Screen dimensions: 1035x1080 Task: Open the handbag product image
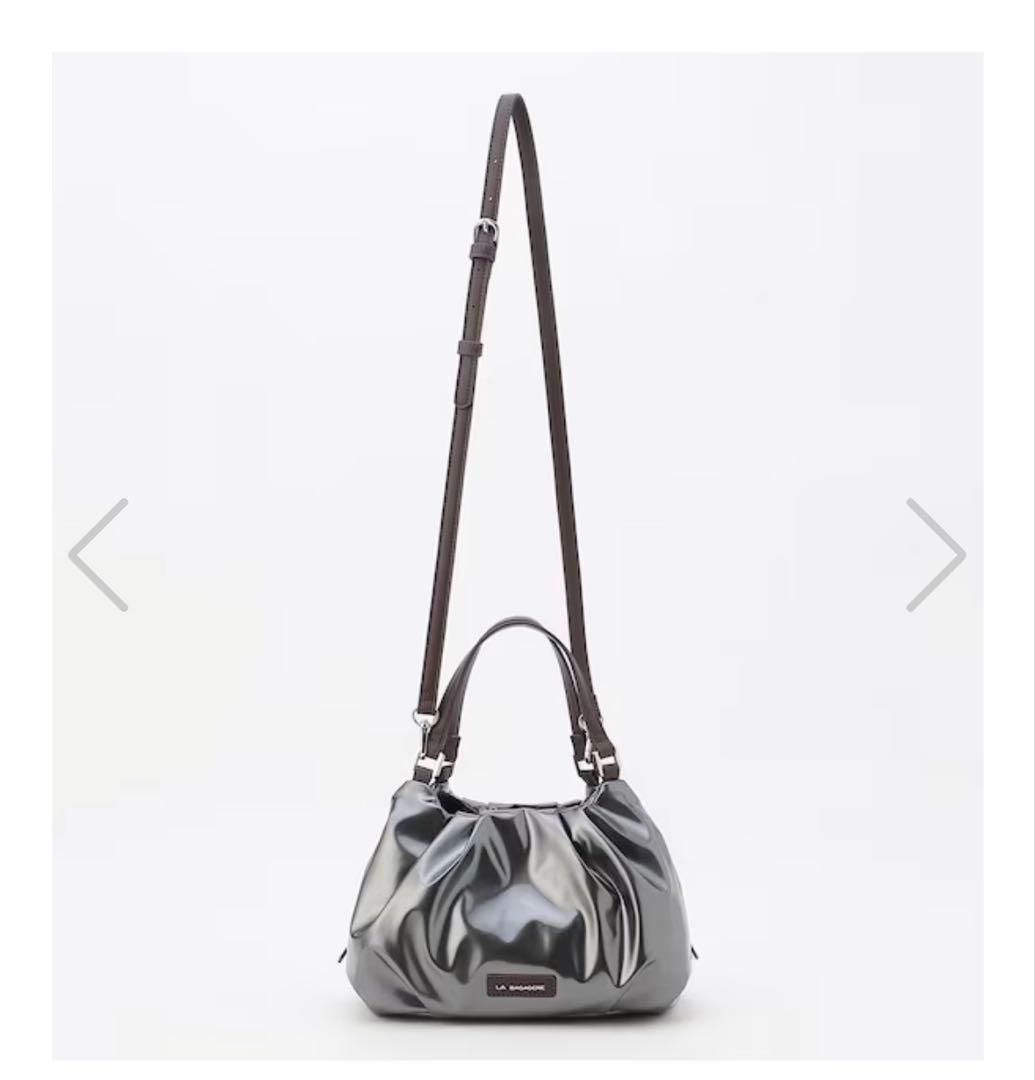(x=518, y=555)
